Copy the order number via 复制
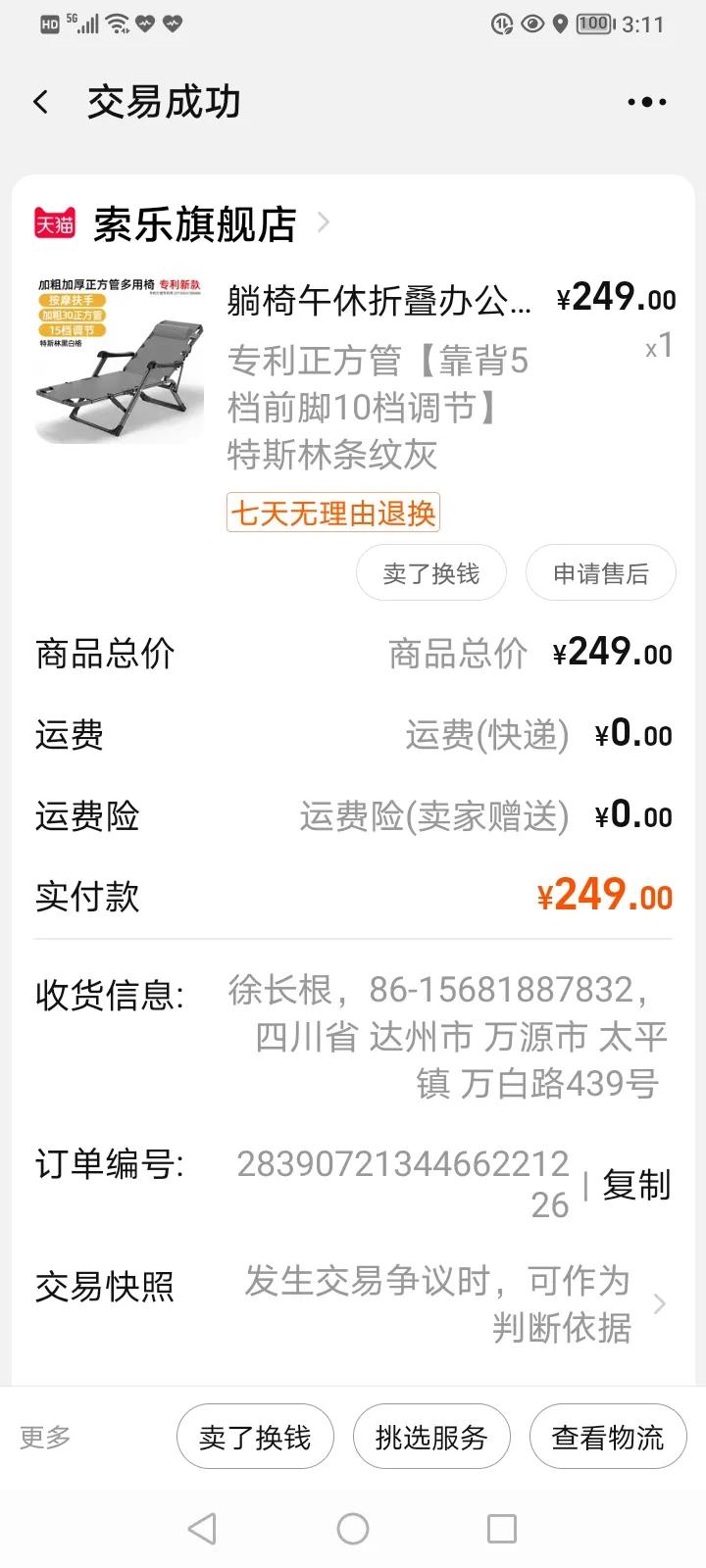This screenshot has width=706, height=1568. coord(635,1185)
